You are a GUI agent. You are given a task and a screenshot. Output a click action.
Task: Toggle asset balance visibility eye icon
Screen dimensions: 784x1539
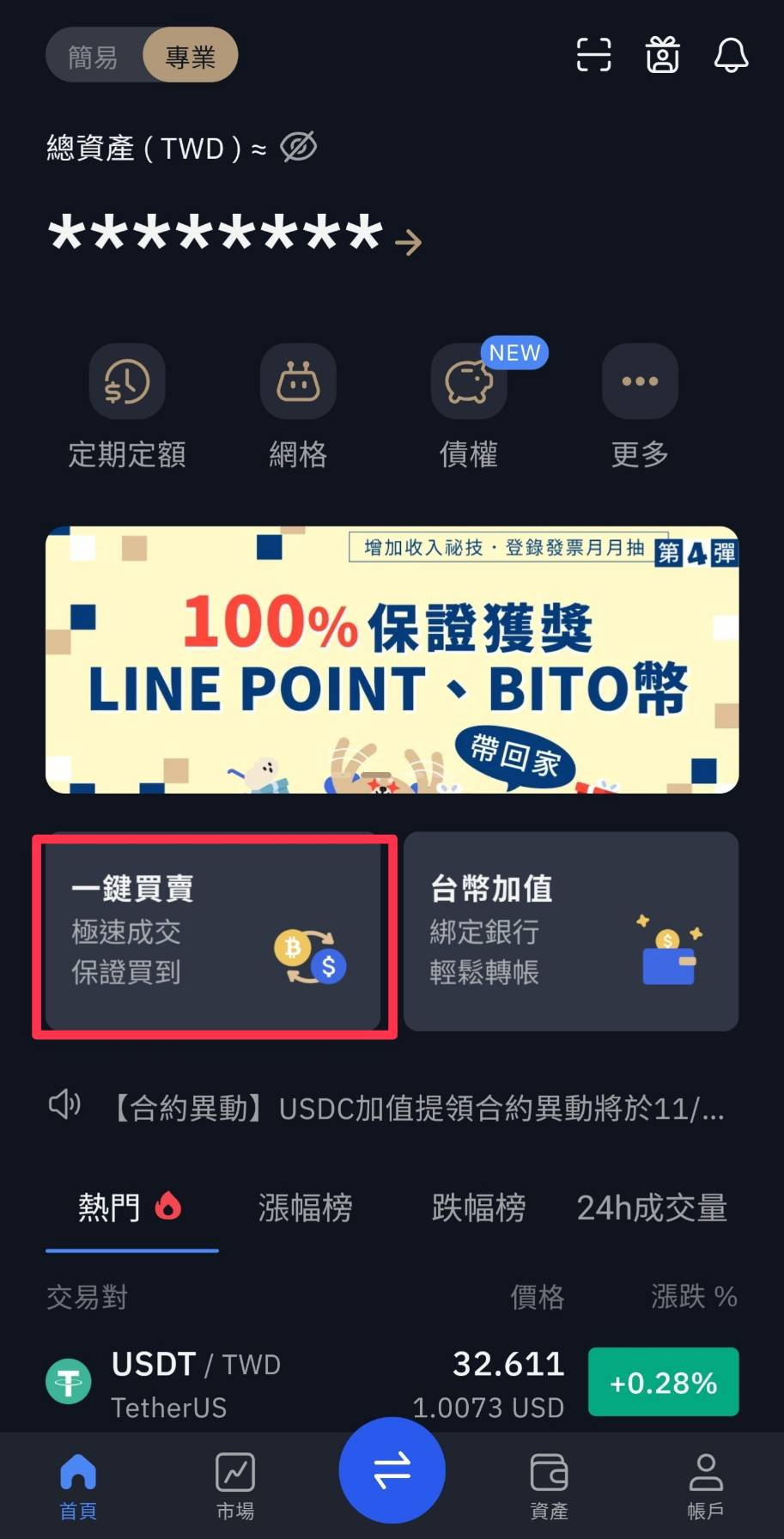tap(297, 147)
